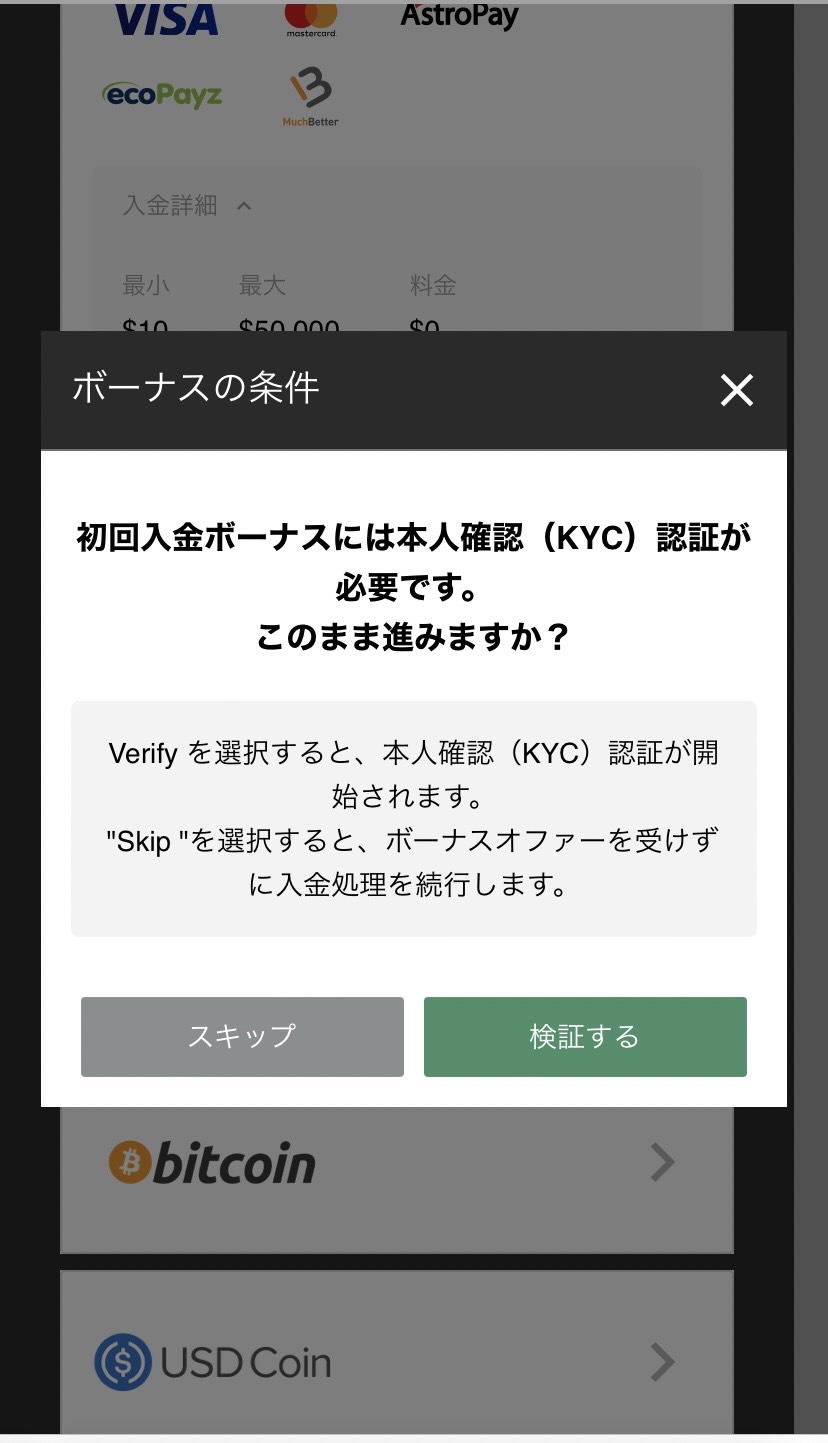Tap the スキップ button
Viewport: 828px width, 1443px height.
(242, 1037)
